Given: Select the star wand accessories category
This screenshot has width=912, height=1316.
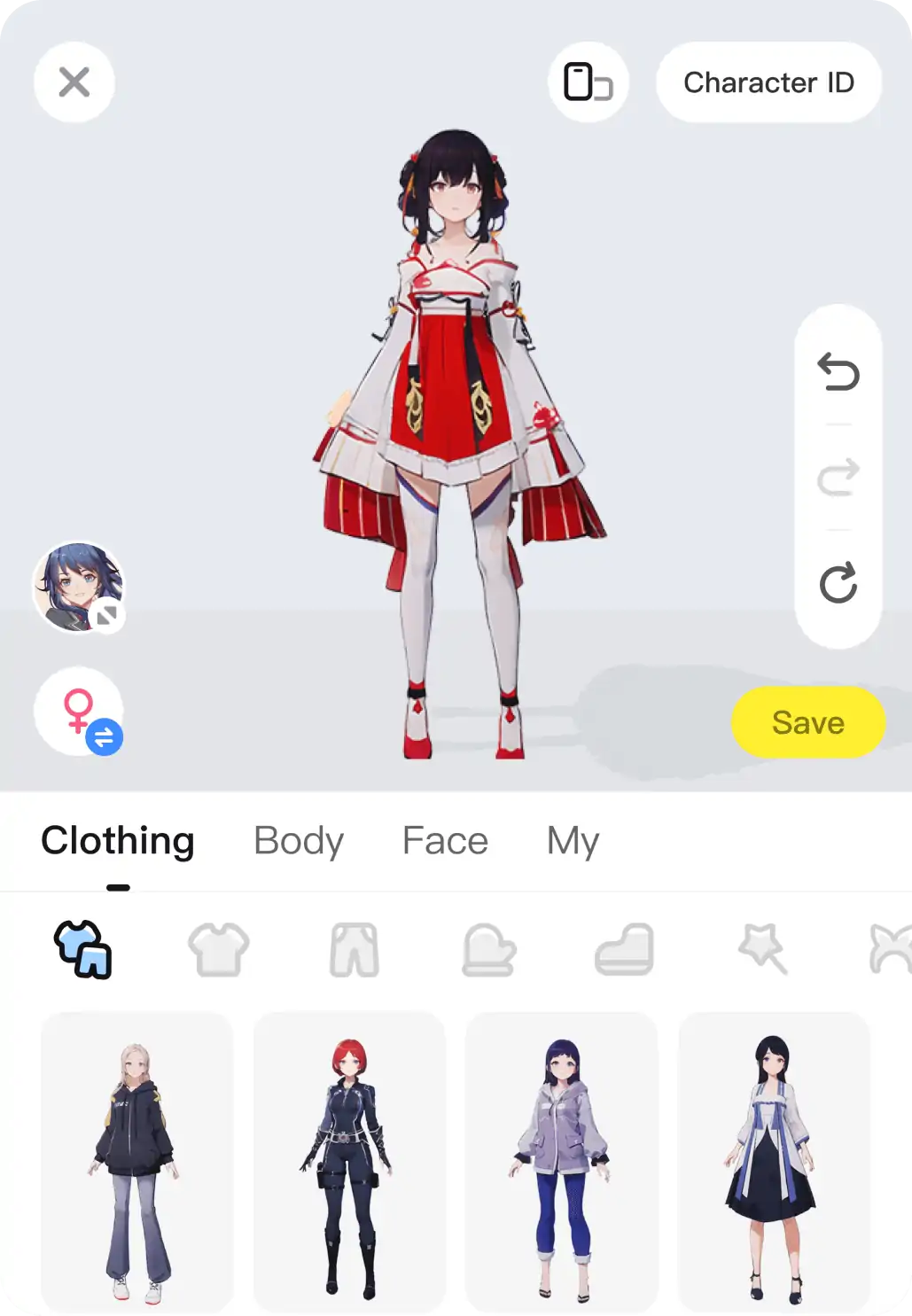Looking at the screenshot, I should click(x=761, y=949).
